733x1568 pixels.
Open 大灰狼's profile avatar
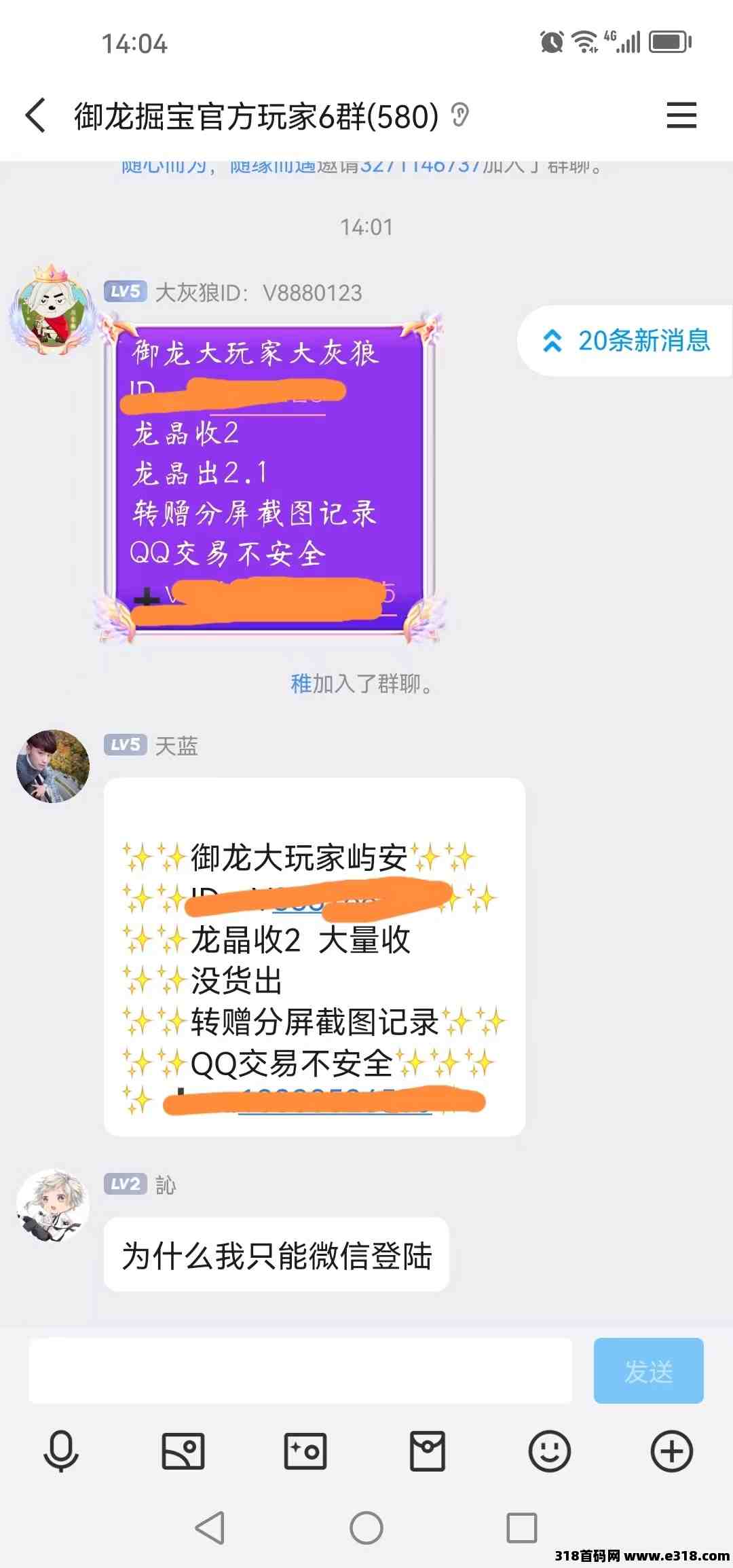[53, 309]
